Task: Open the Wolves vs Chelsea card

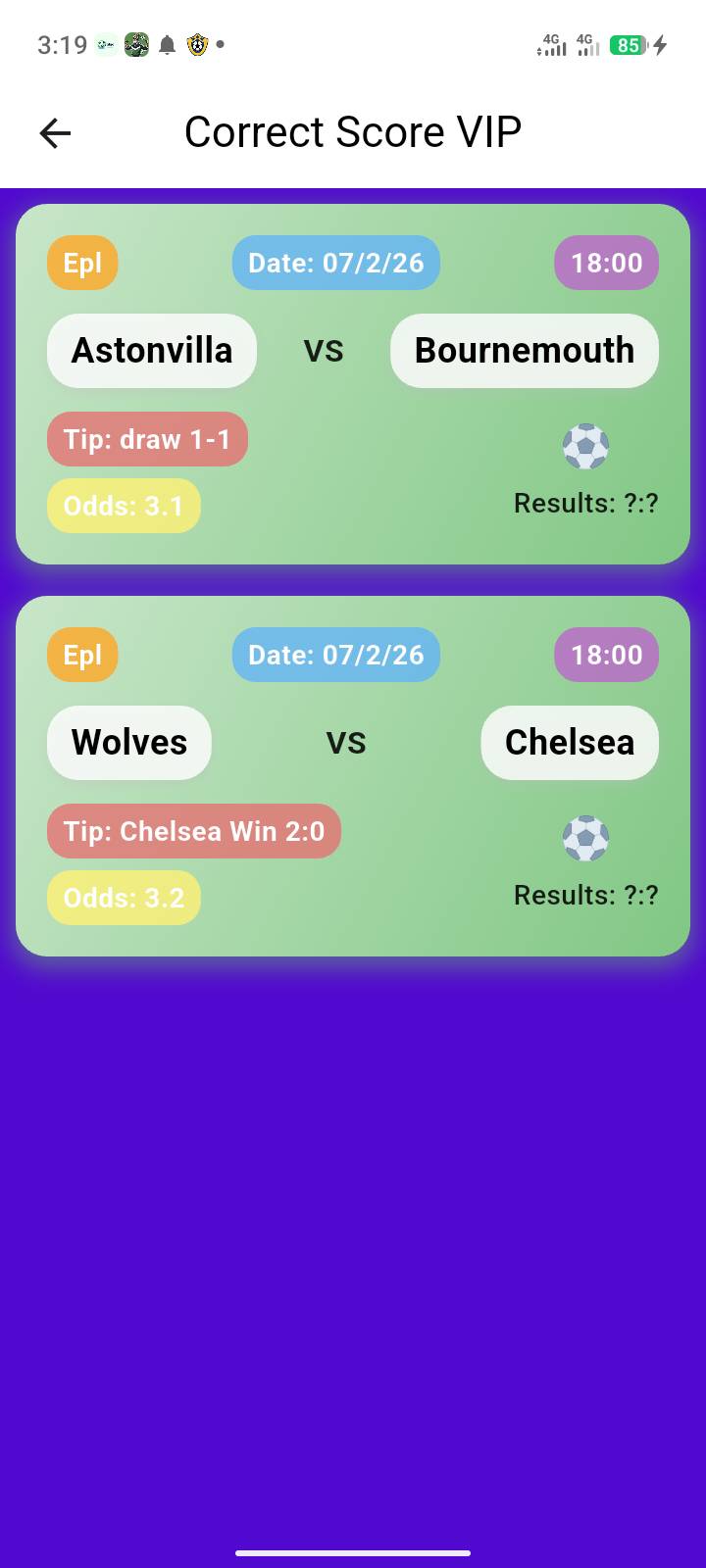Action: point(353,776)
